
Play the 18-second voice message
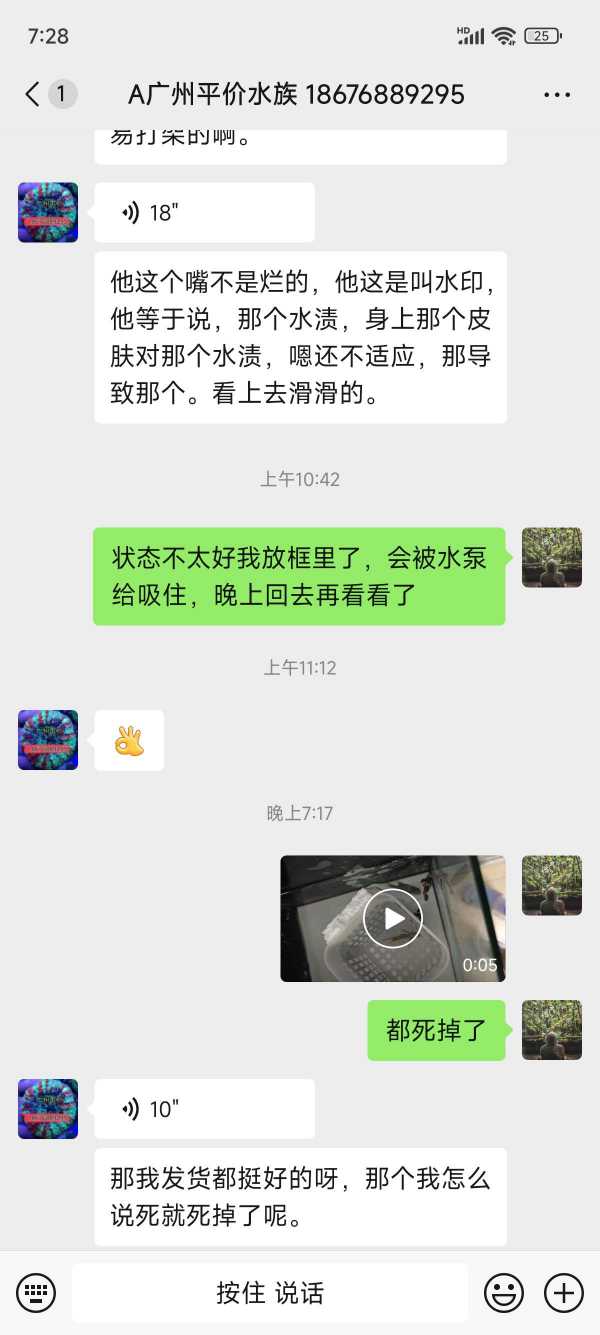point(204,212)
